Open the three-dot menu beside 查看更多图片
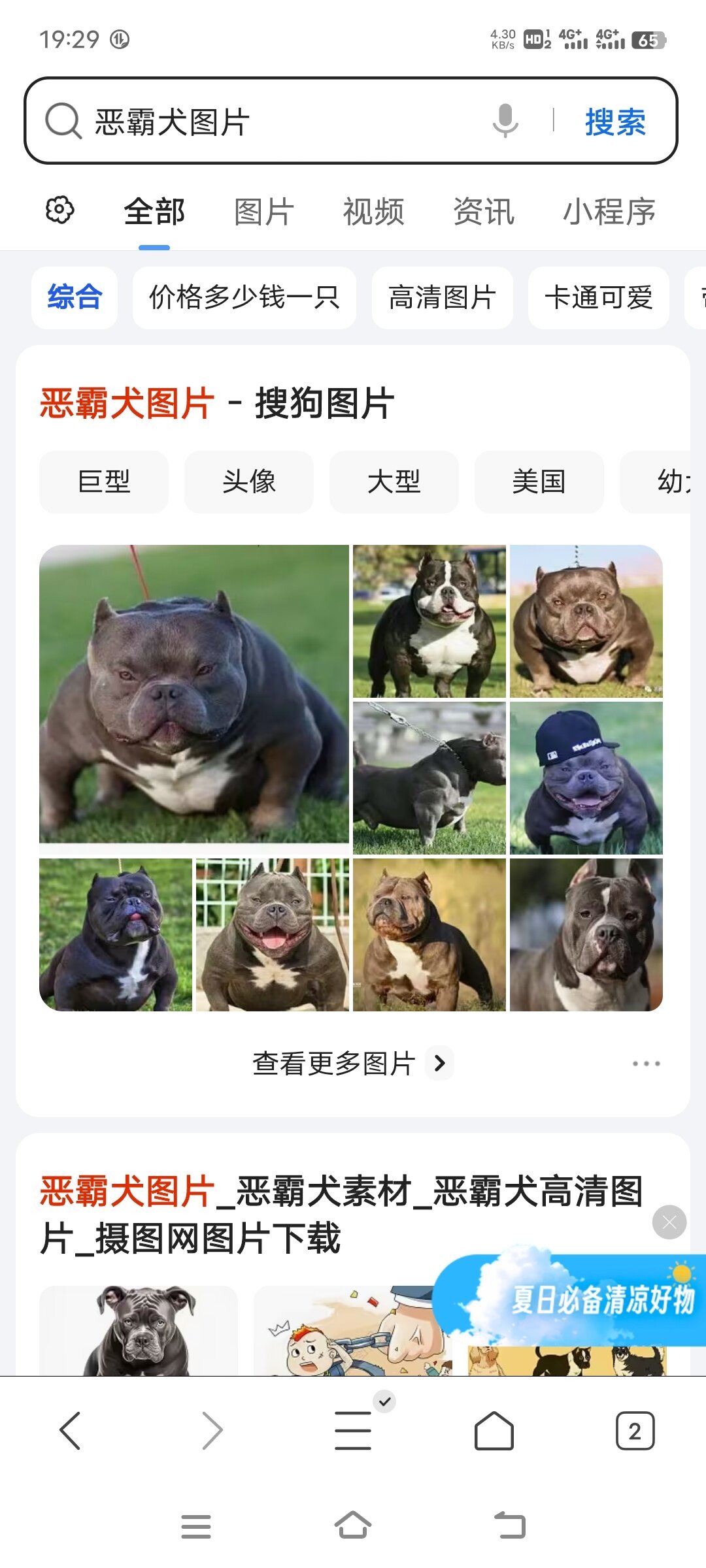 pyautogui.click(x=646, y=1064)
